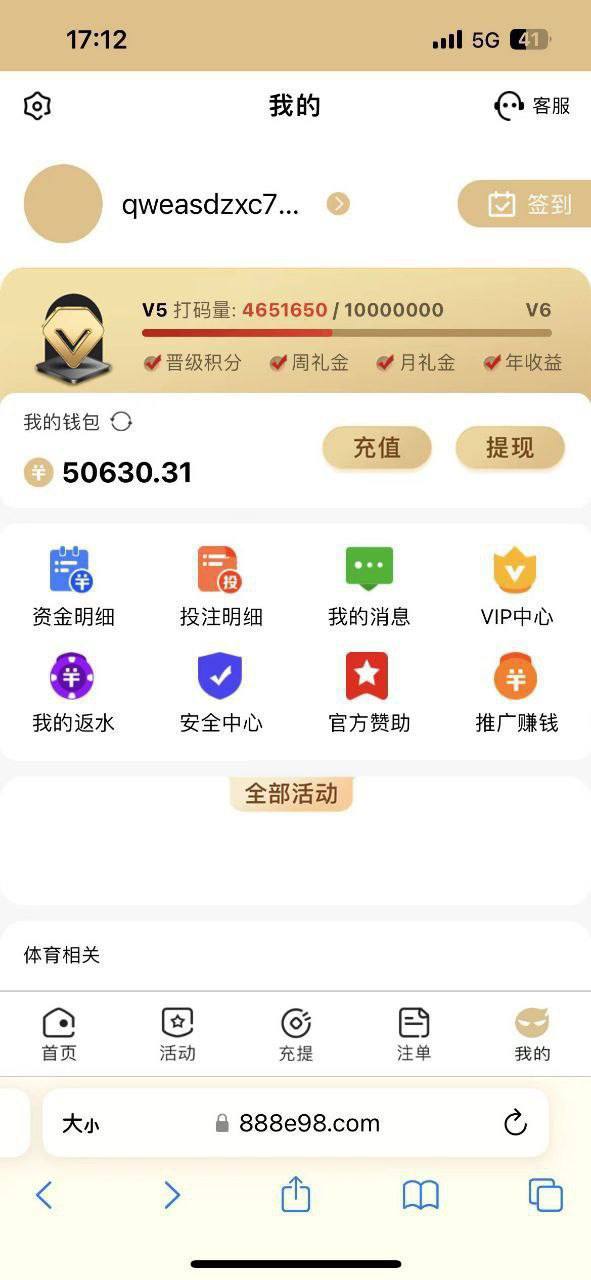Switch to the 活动 tab
The height and width of the screenshot is (1280, 591).
177,1034
